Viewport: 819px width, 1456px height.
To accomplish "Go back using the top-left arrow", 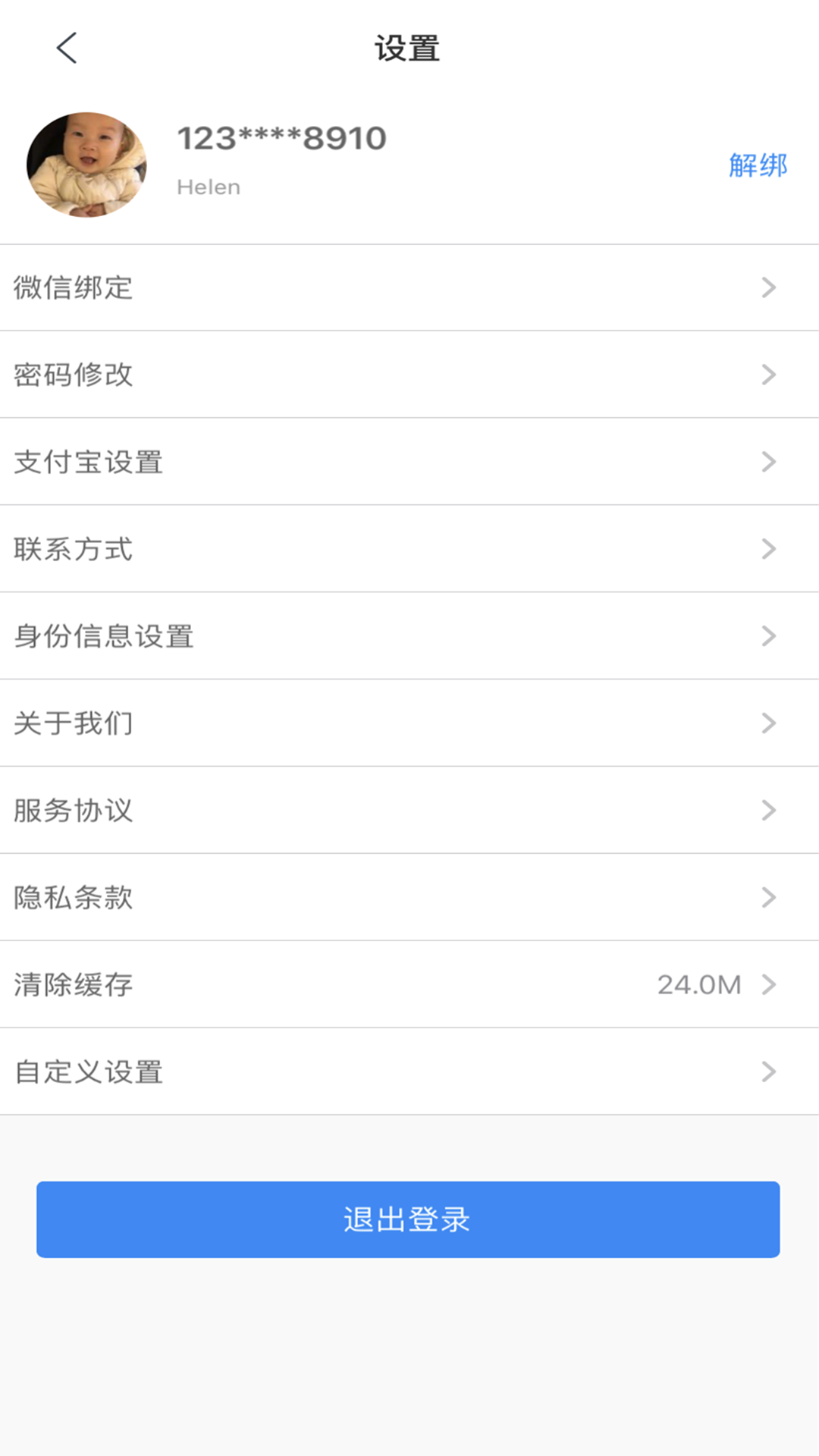I will point(67,49).
